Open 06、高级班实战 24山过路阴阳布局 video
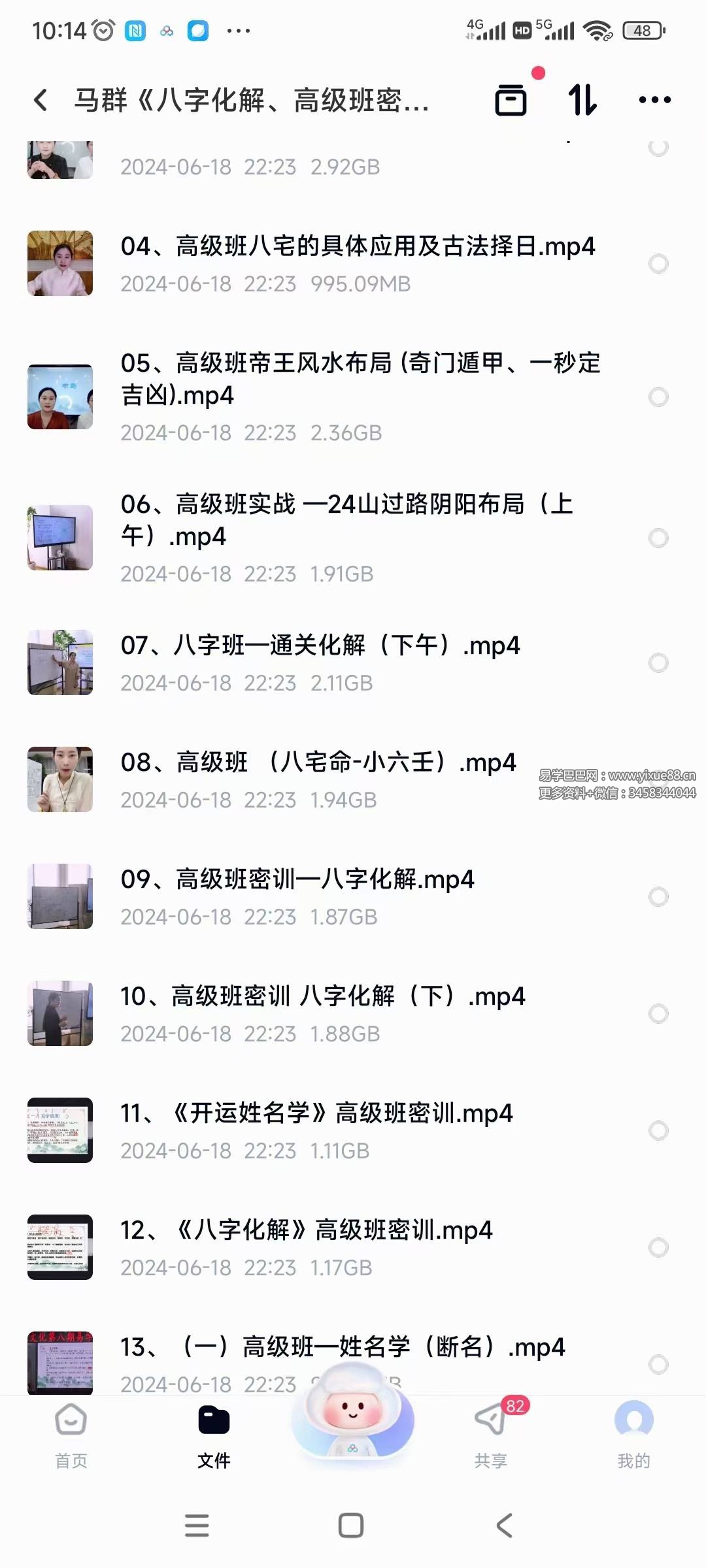This screenshot has height=1568, width=706. (346, 520)
